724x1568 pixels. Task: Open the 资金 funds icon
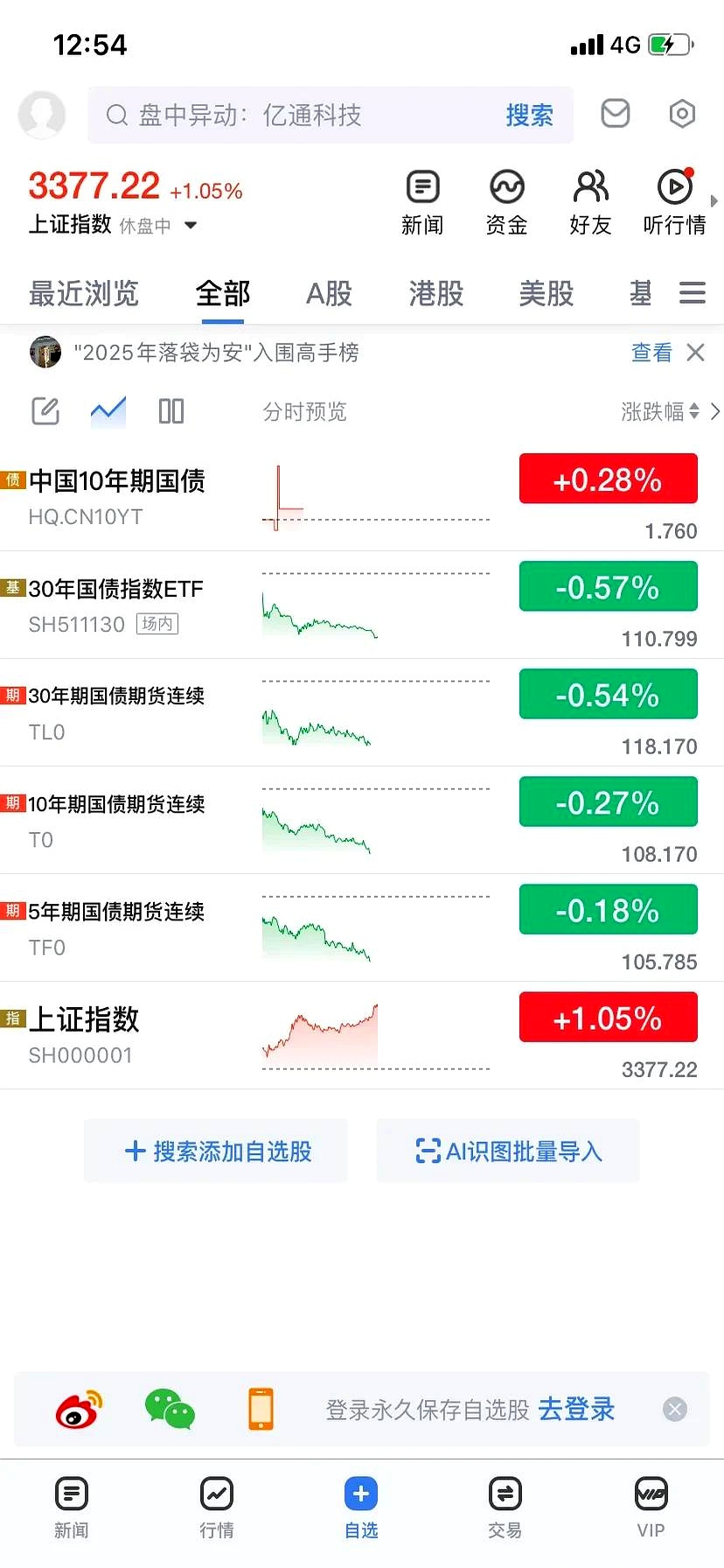point(506,201)
